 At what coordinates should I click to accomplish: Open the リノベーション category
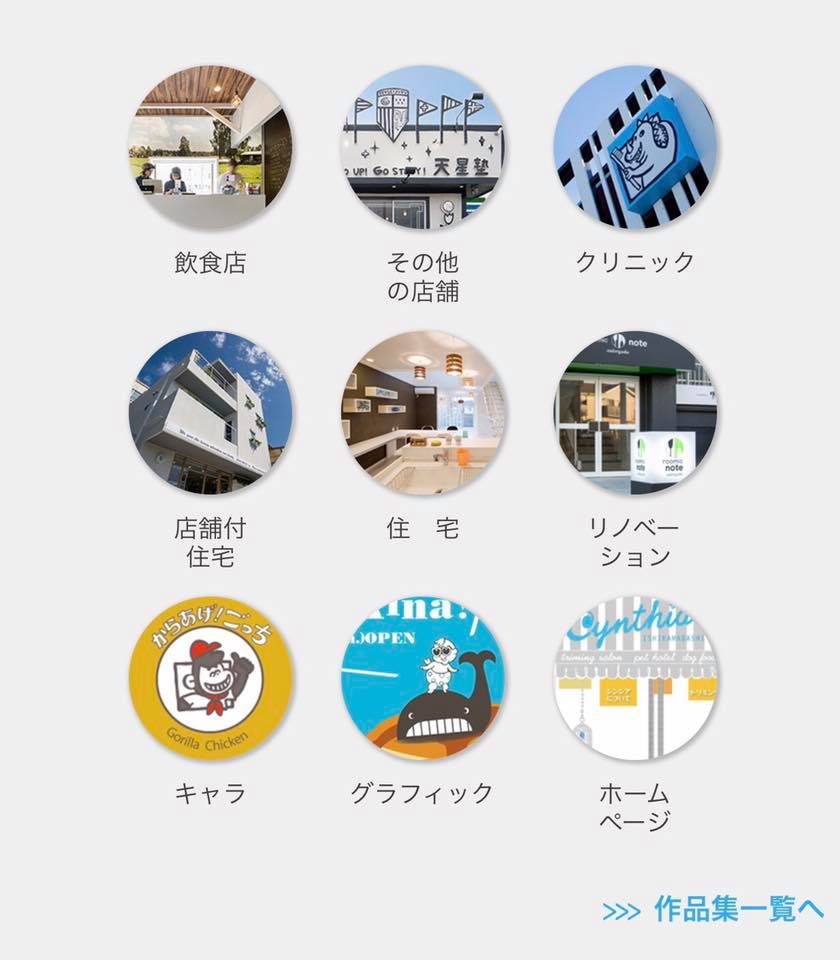635,413
